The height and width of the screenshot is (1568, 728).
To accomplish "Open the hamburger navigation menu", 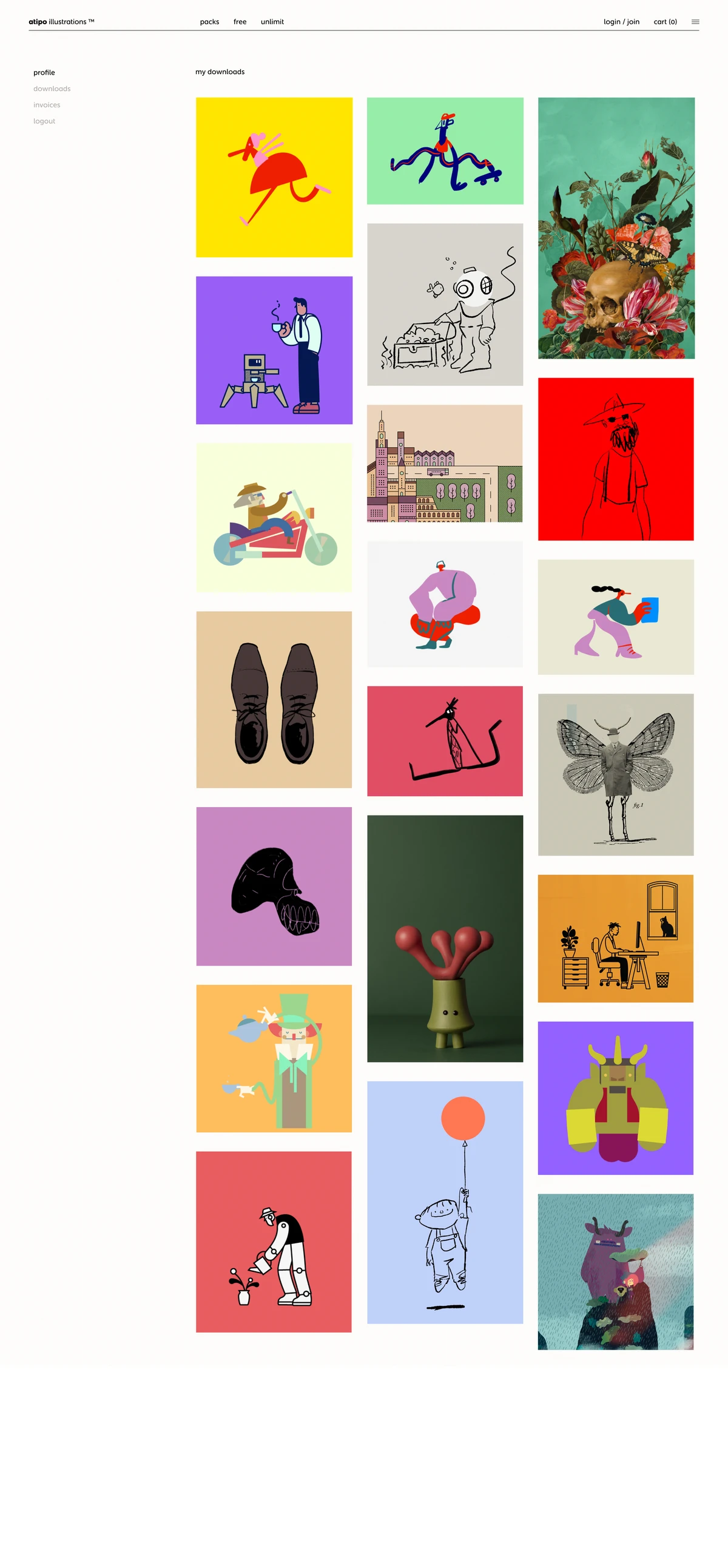I will pos(695,22).
